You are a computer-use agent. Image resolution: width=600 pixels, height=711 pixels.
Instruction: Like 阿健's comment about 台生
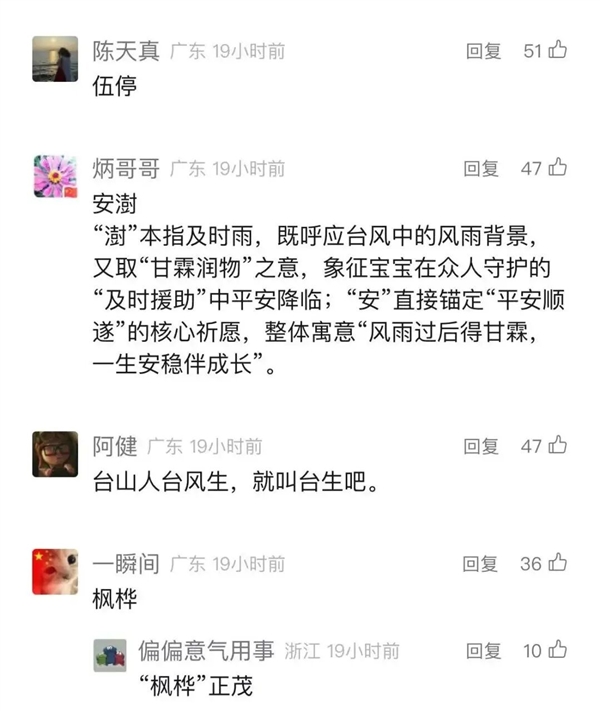click(x=557, y=444)
